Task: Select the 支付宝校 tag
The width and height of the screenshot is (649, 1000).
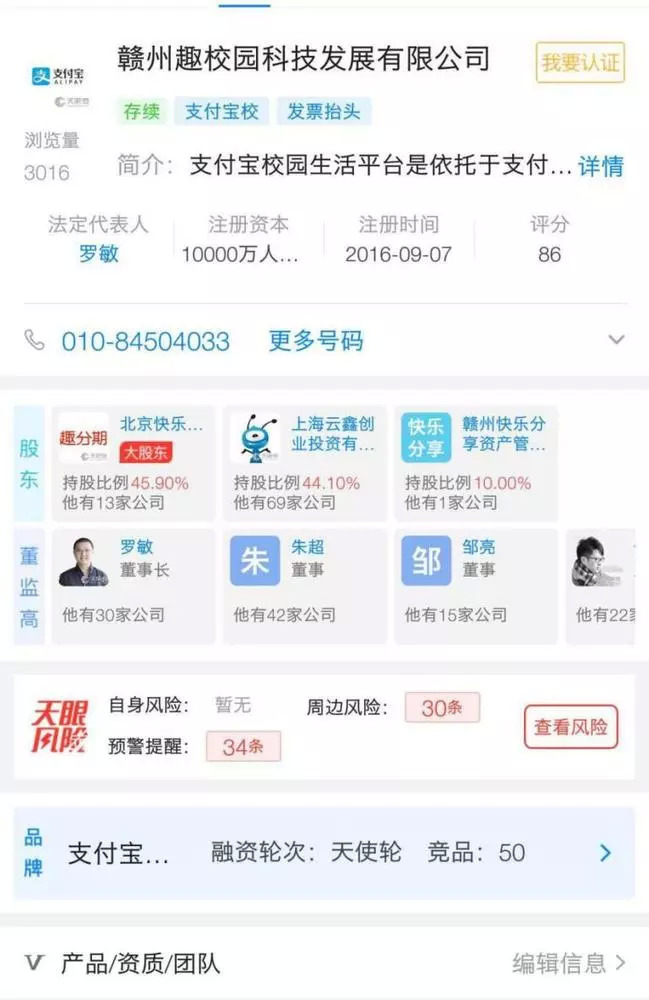Action: [x=221, y=111]
